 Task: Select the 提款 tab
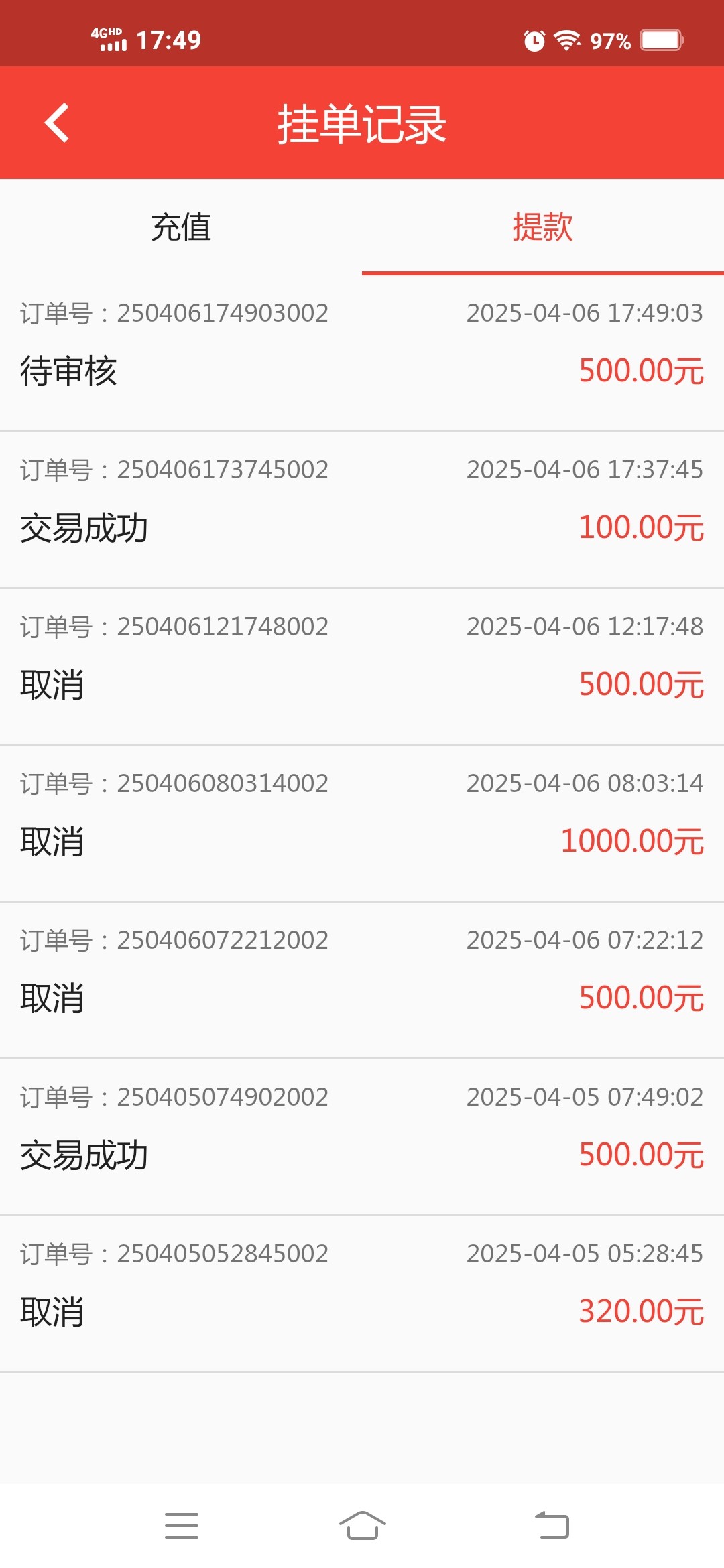point(543,227)
